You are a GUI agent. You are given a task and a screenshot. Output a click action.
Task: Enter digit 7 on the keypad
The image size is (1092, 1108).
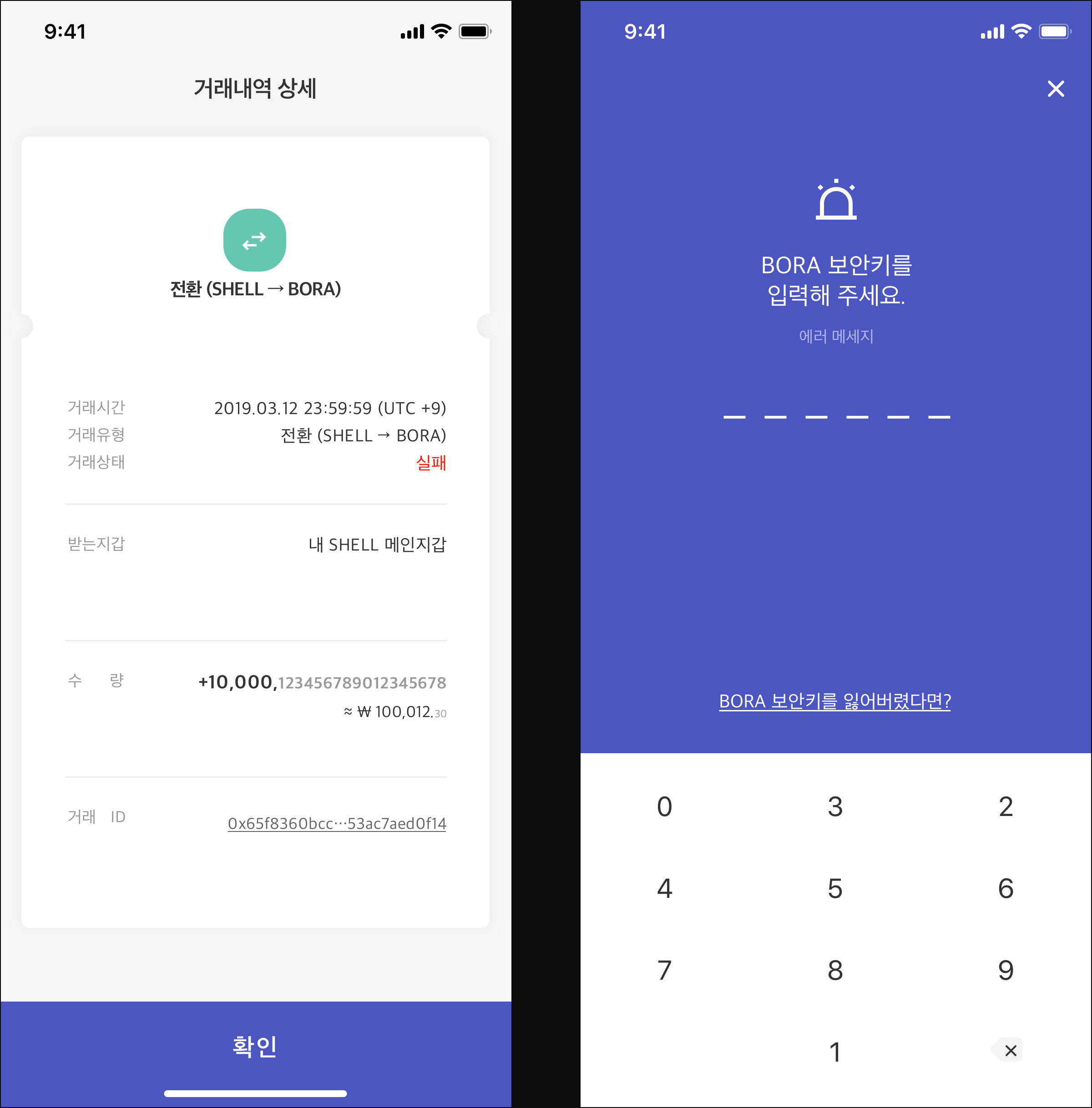[x=664, y=970]
